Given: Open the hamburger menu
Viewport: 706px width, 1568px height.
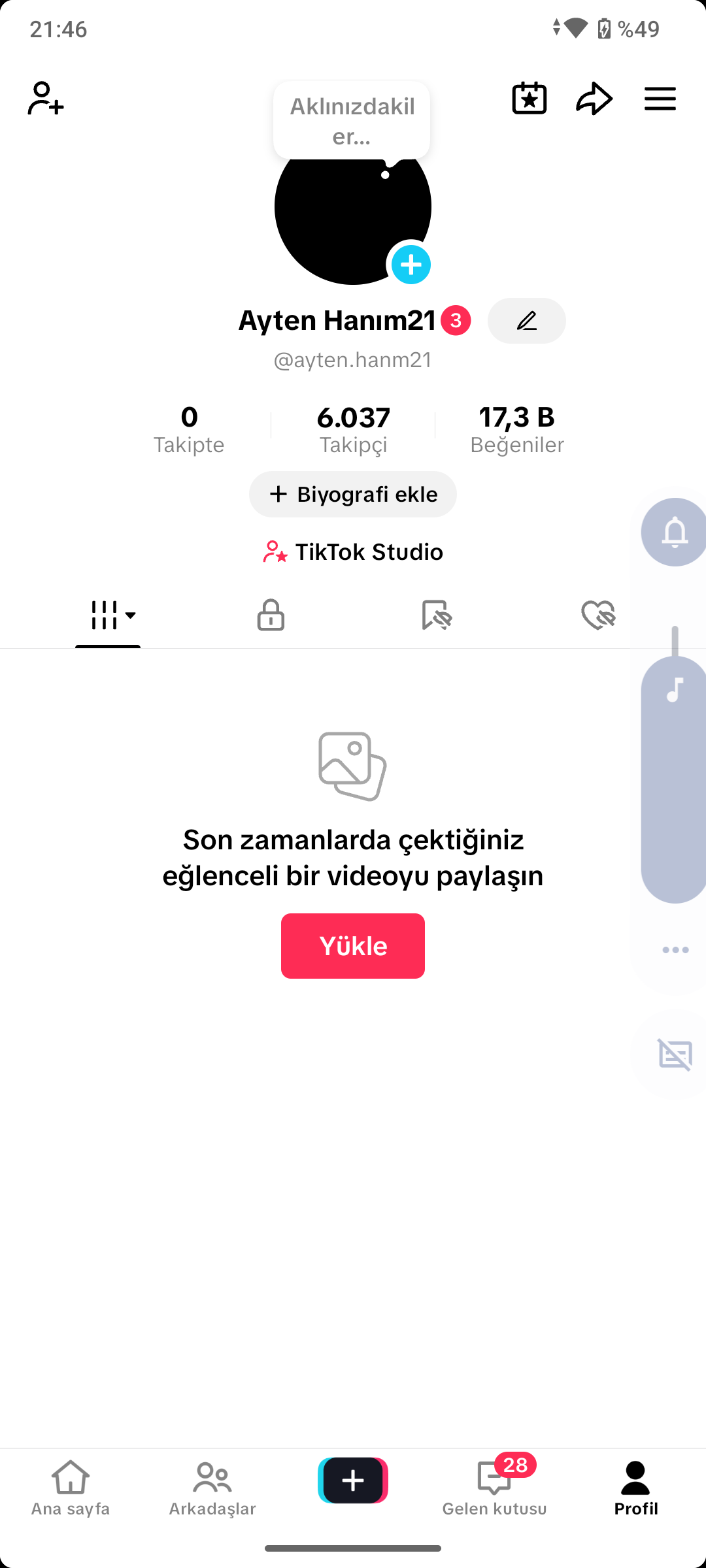Looking at the screenshot, I should pyautogui.click(x=660, y=99).
